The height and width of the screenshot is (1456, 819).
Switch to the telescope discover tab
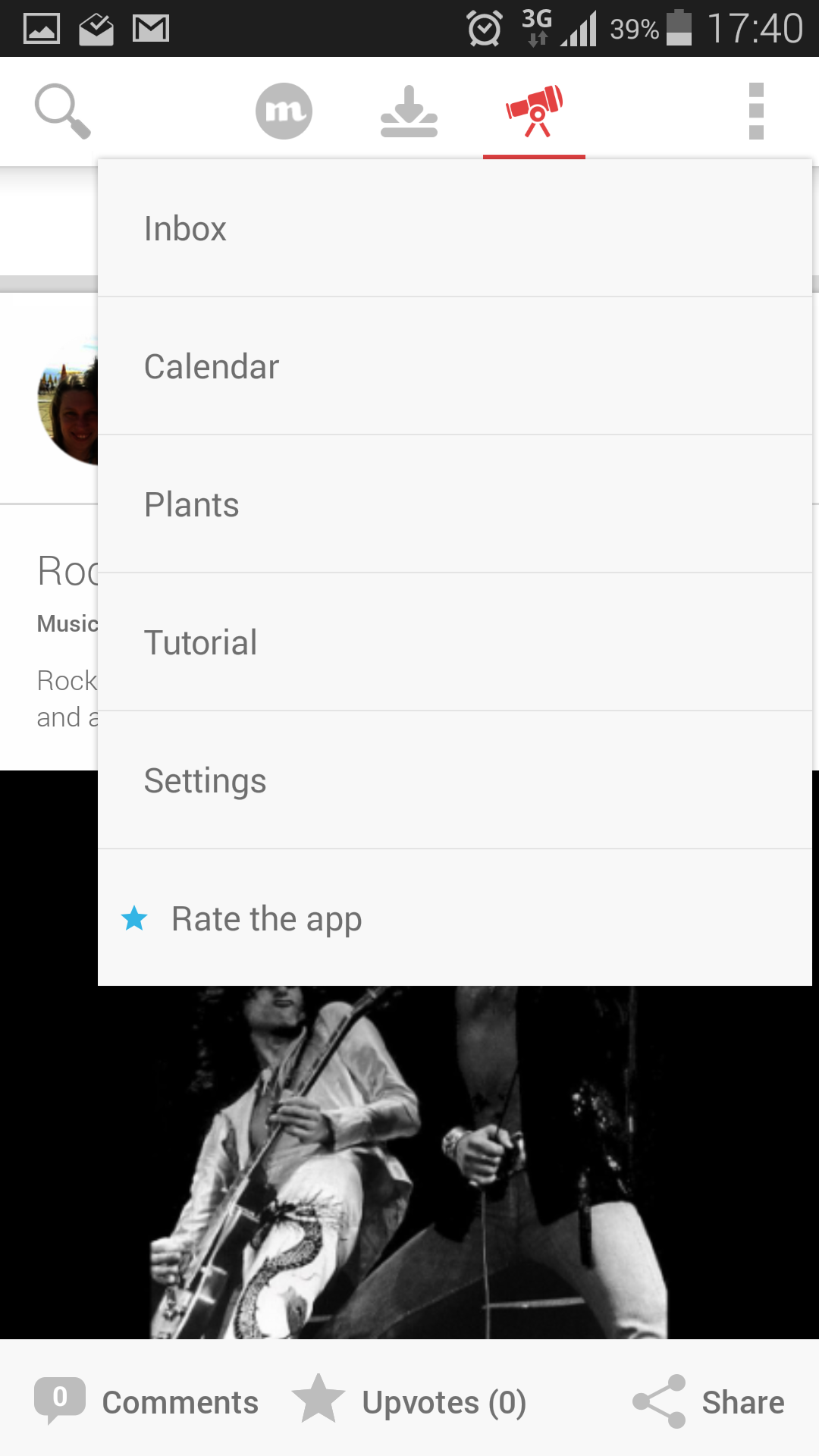[534, 111]
